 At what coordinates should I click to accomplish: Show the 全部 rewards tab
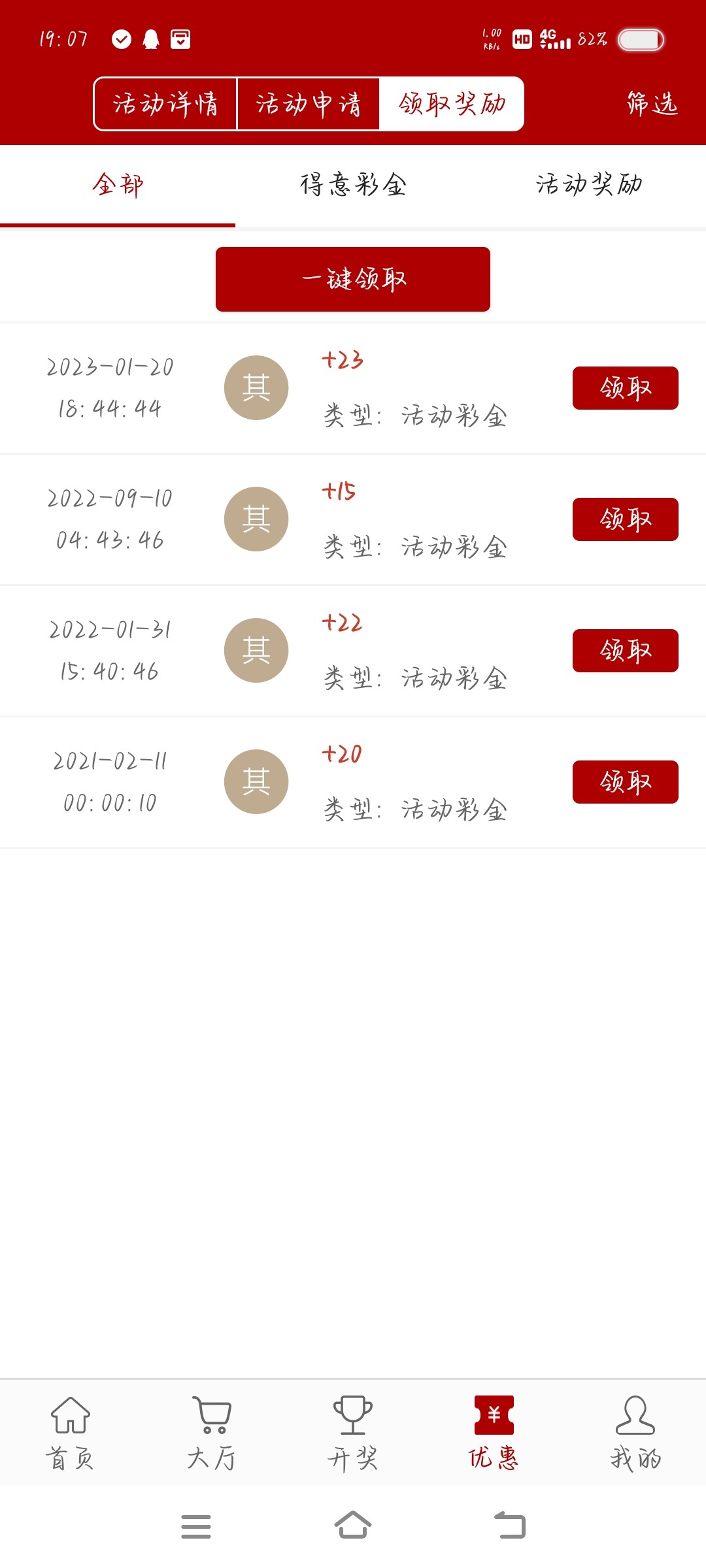(x=118, y=185)
